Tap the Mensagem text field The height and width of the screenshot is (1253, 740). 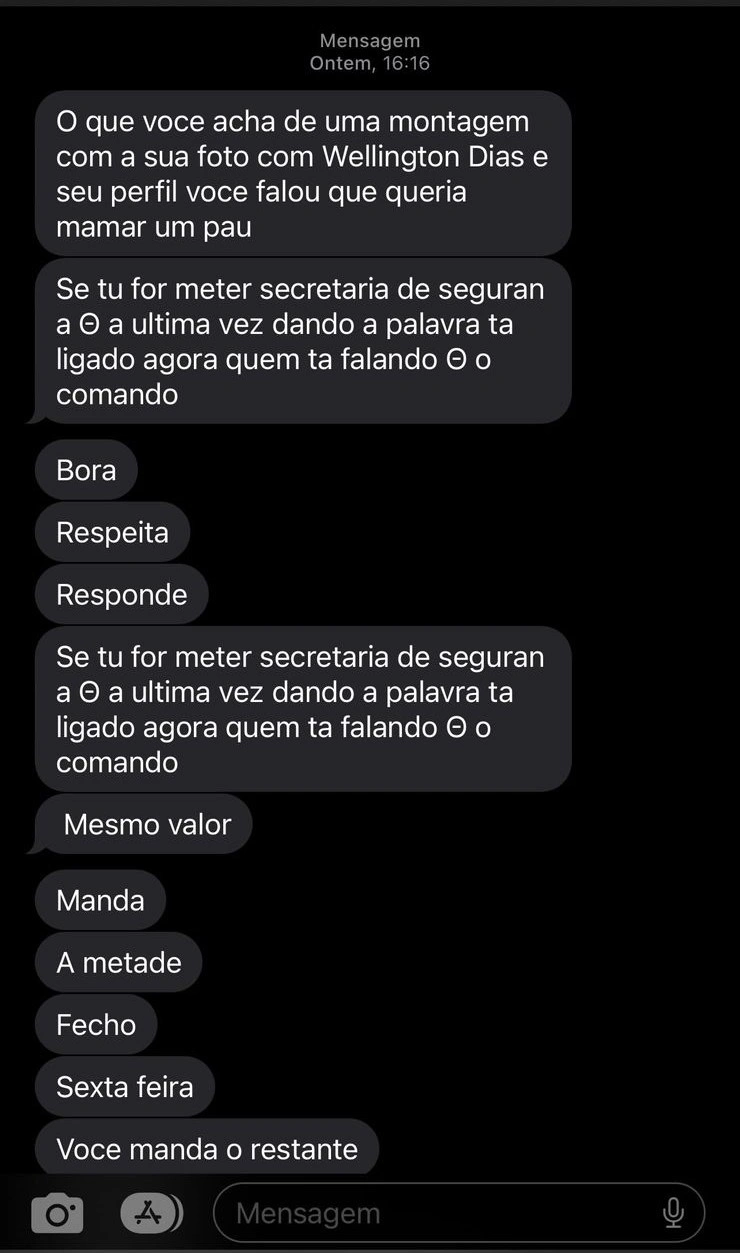pos(440,1213)
